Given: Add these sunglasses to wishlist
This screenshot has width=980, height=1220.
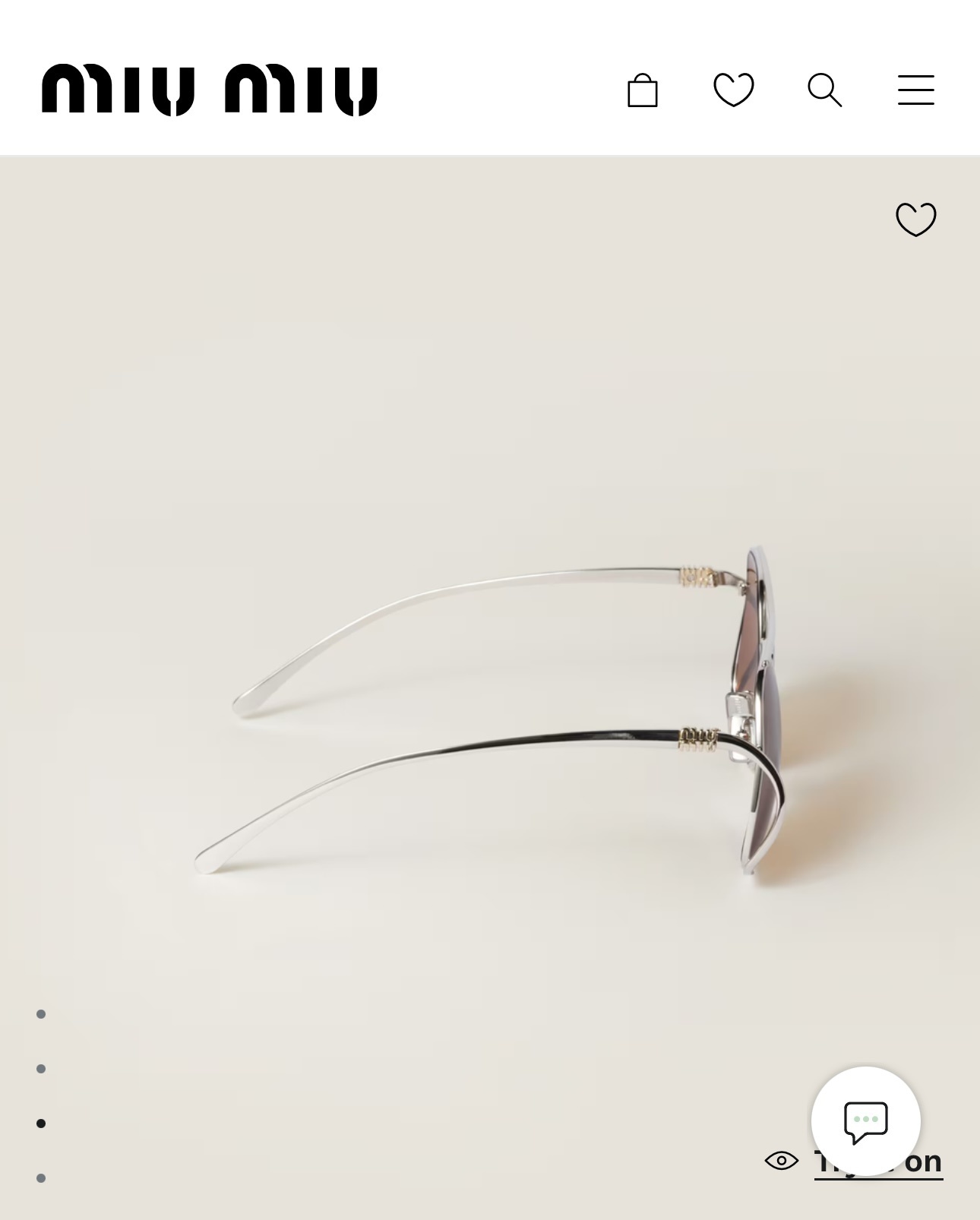Looking at the screenshot, I should point(915,220).
